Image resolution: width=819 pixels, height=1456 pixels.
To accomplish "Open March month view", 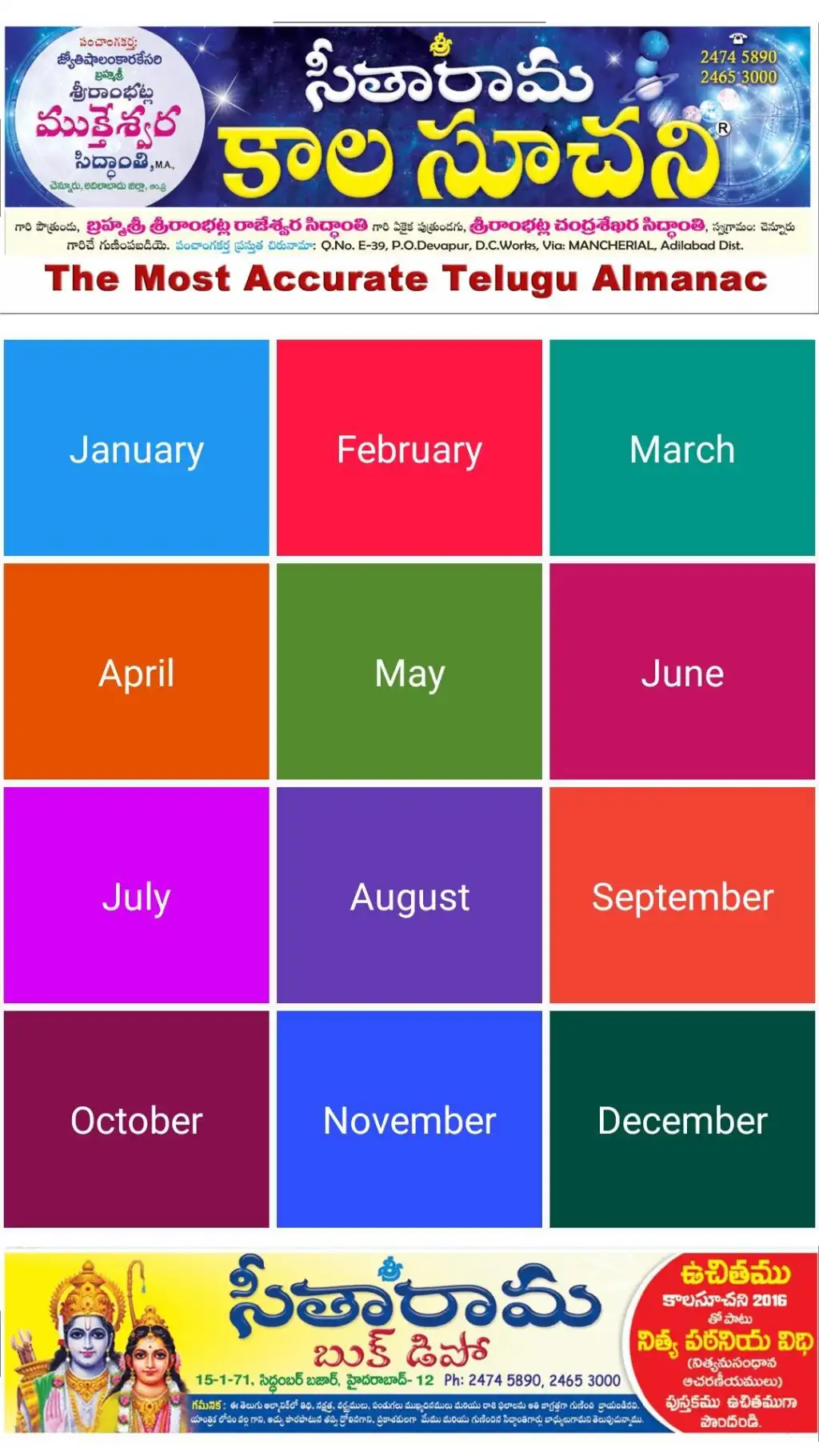I will pos(682,448).
